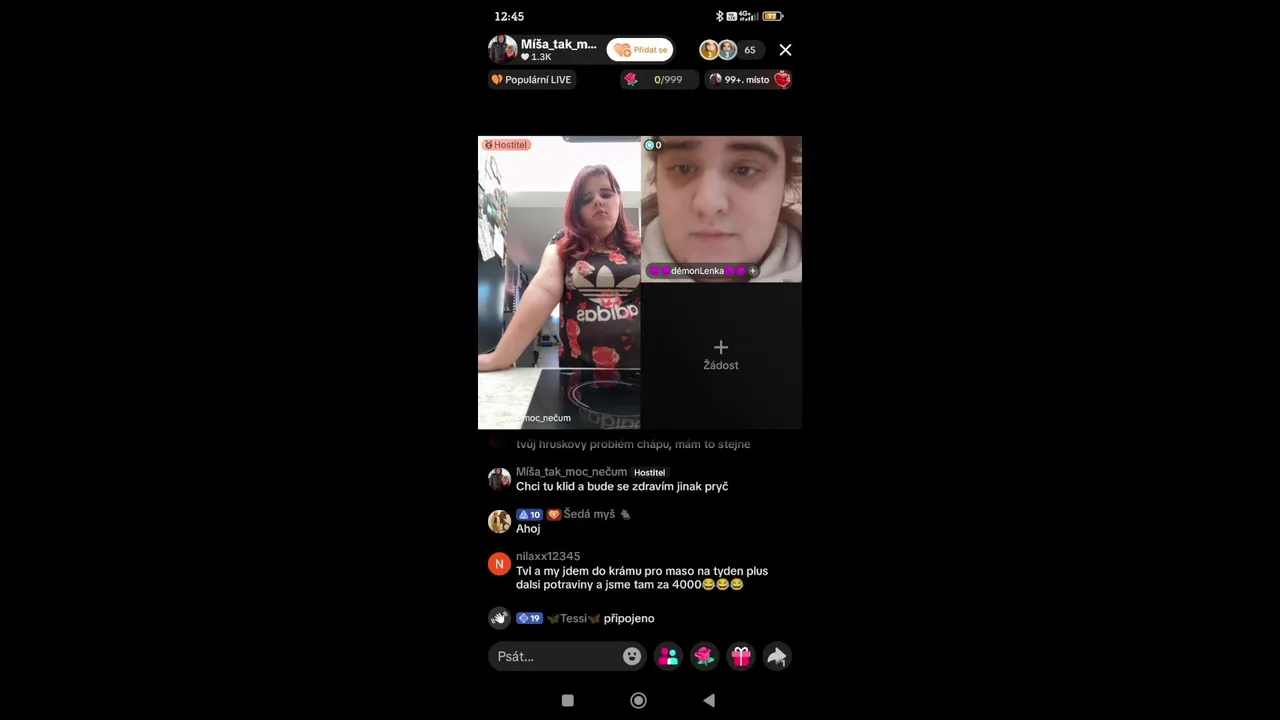The image size is (1280, 720).
Task: Go back with the system back button
Action: click(x=709, y=701)
